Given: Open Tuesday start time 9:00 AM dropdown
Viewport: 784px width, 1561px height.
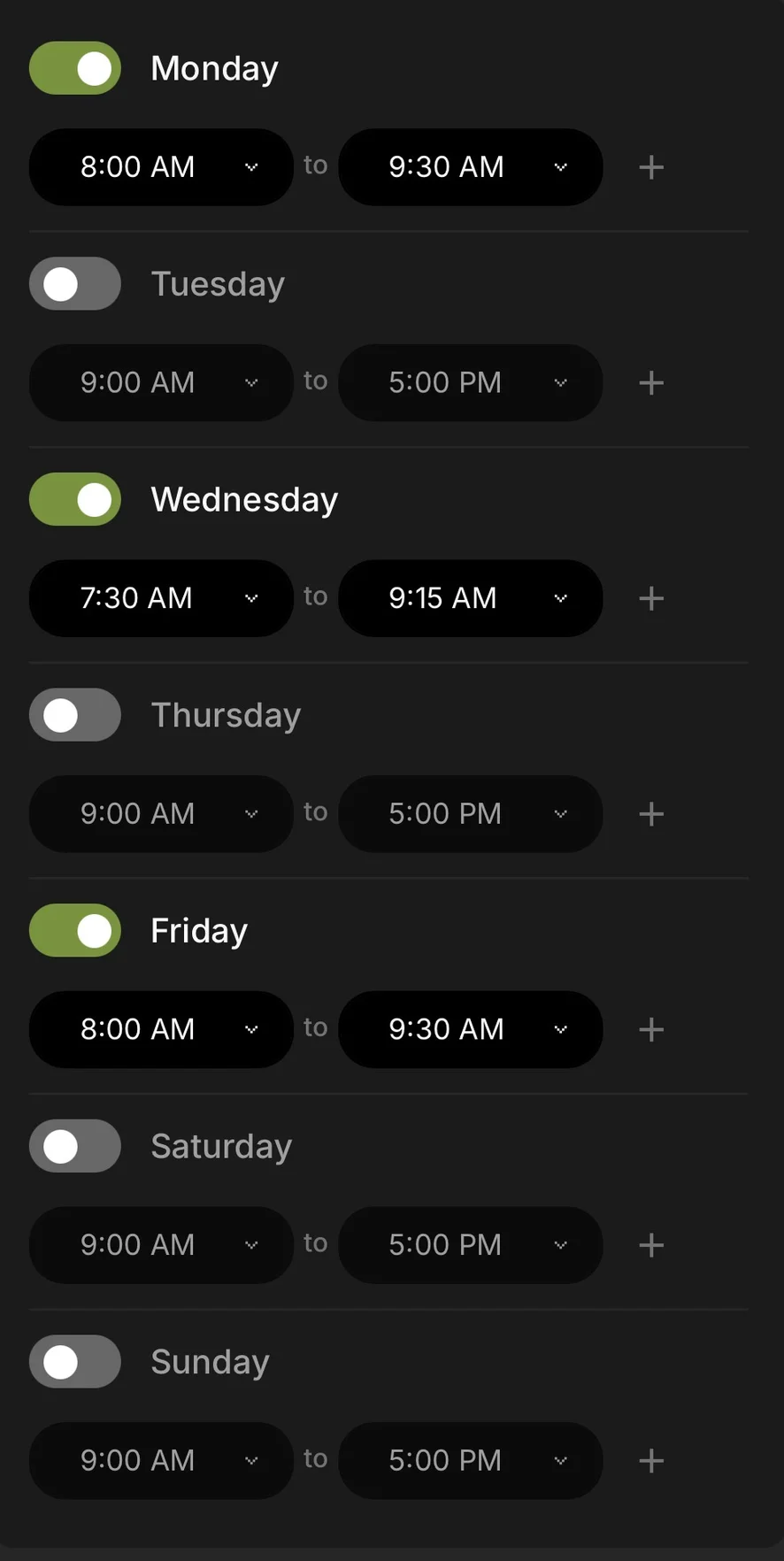Looking at the screenshot, I should 161,382.
